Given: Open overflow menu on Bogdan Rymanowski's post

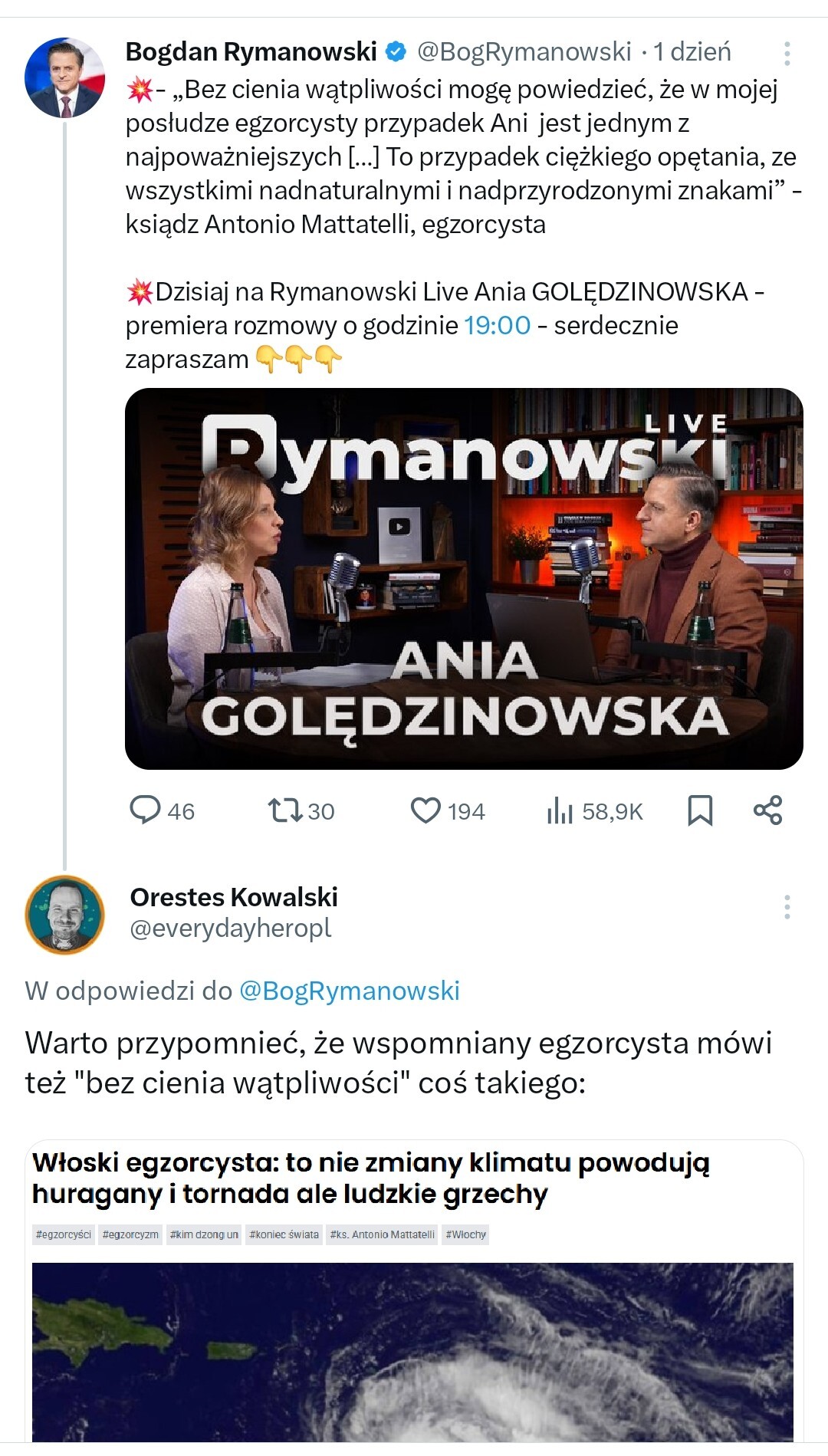Looking at the screenshot, I should pos(787,53).
